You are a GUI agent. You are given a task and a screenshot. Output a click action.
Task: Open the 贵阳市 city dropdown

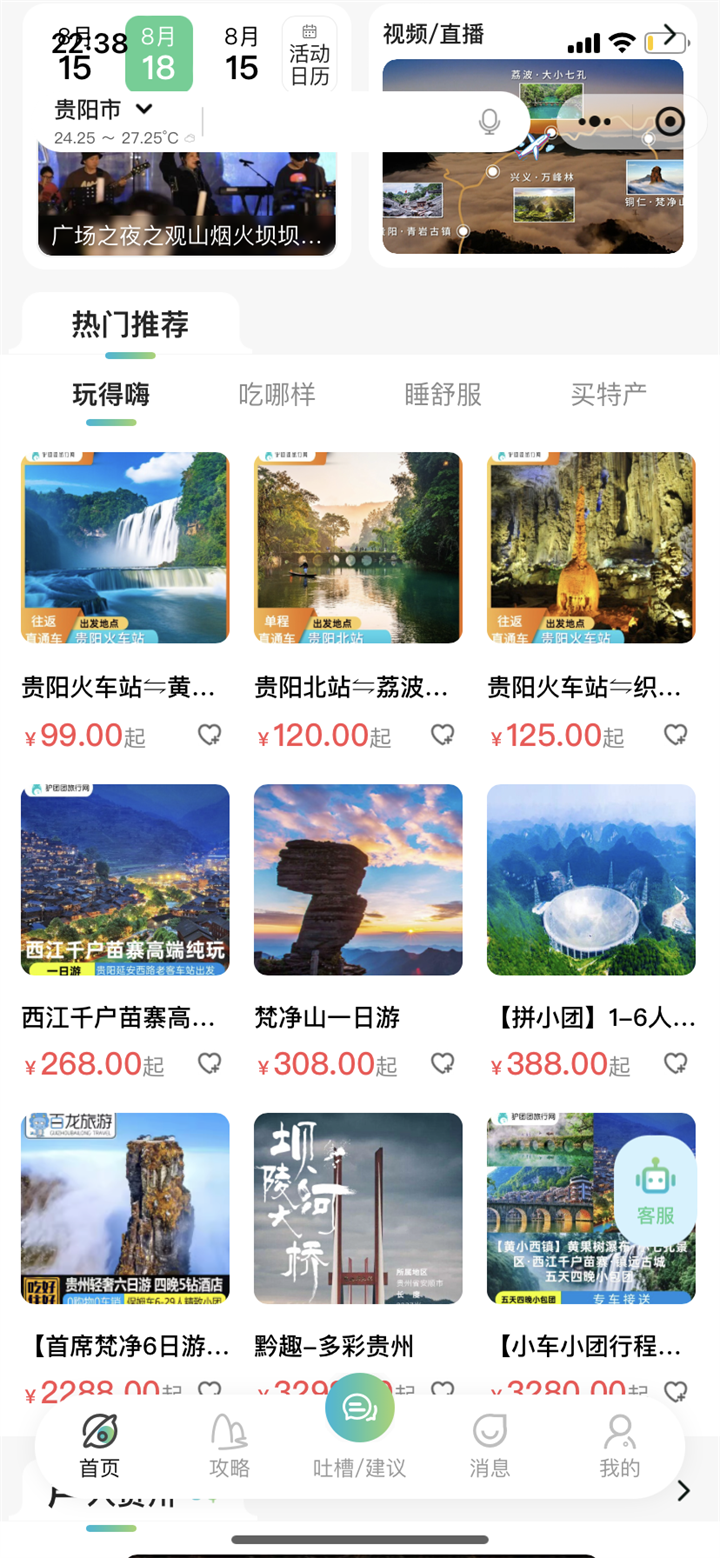103,109
